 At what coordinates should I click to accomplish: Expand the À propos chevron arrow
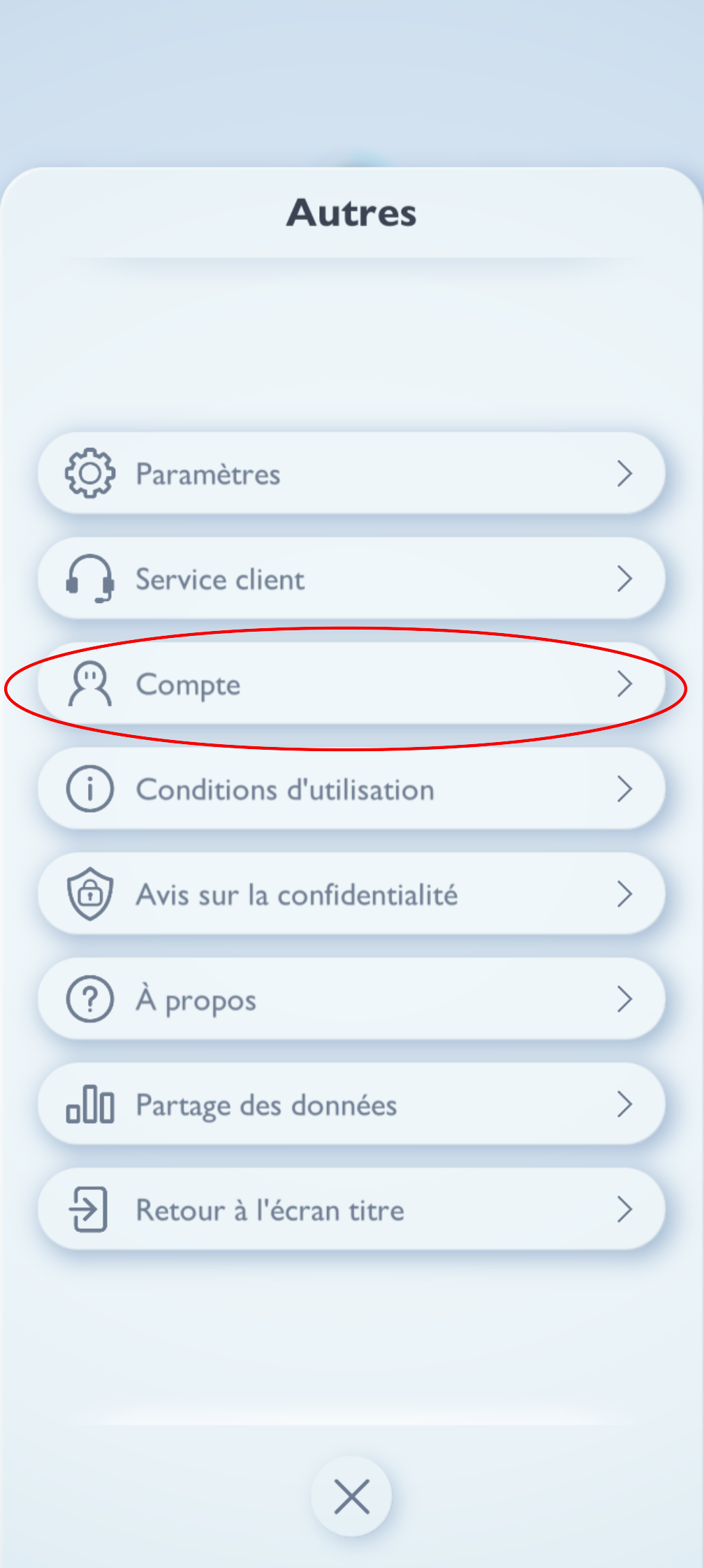point(625,999)
